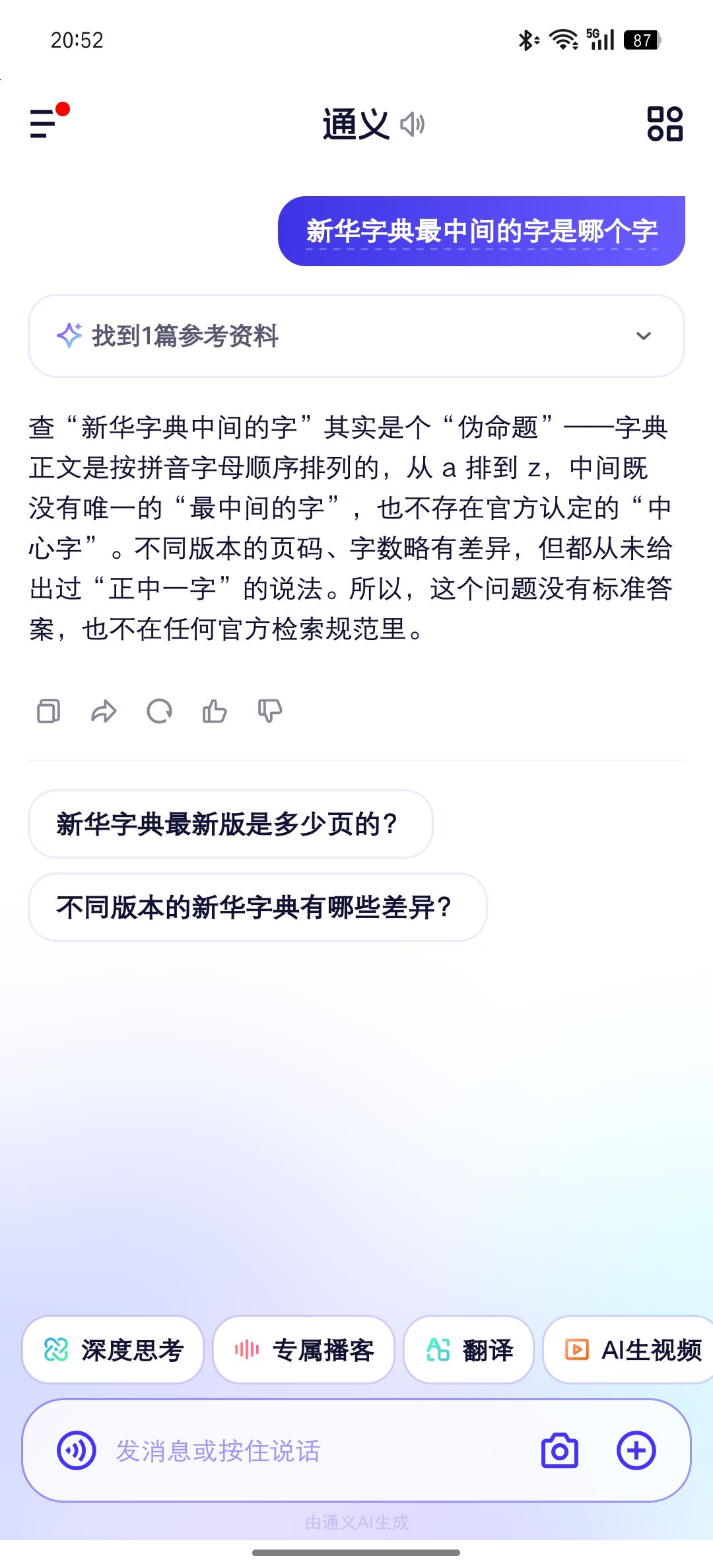Viewport: 713px width, 1568px height.
Task: Tap the plus icon for more attachments
Action: click(636, 1450)
